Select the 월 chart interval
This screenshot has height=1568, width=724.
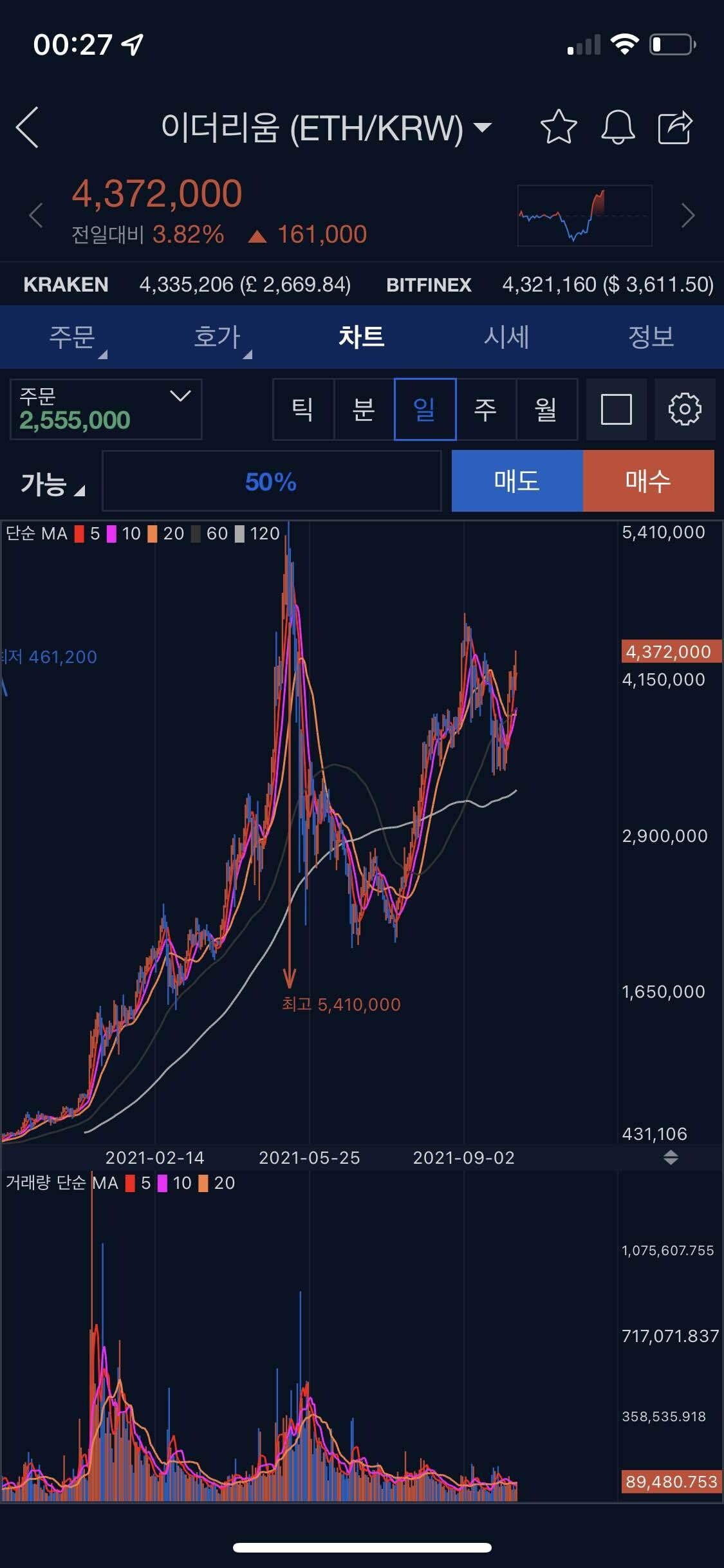click(x=546, y=409)
